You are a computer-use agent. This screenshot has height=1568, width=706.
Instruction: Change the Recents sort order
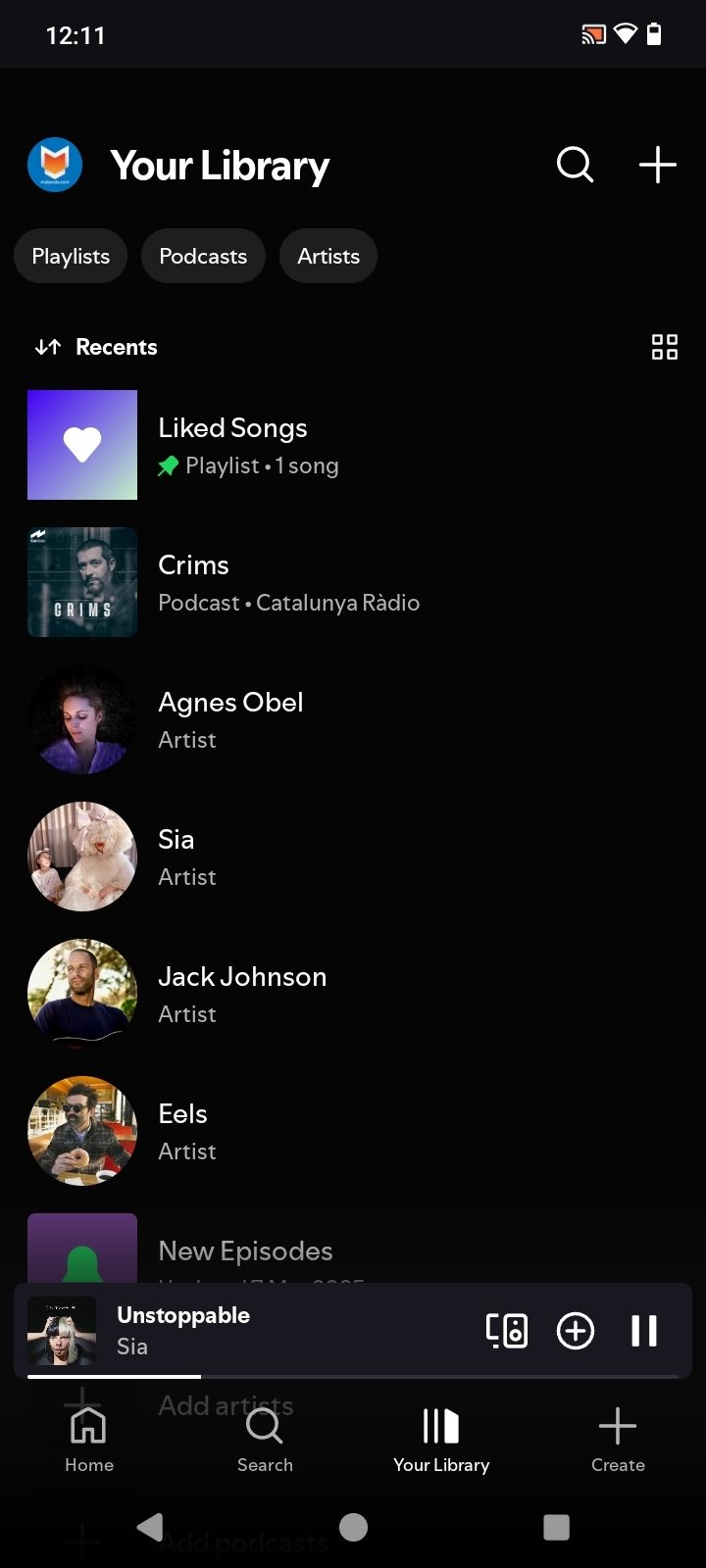[x=96, y=347]
